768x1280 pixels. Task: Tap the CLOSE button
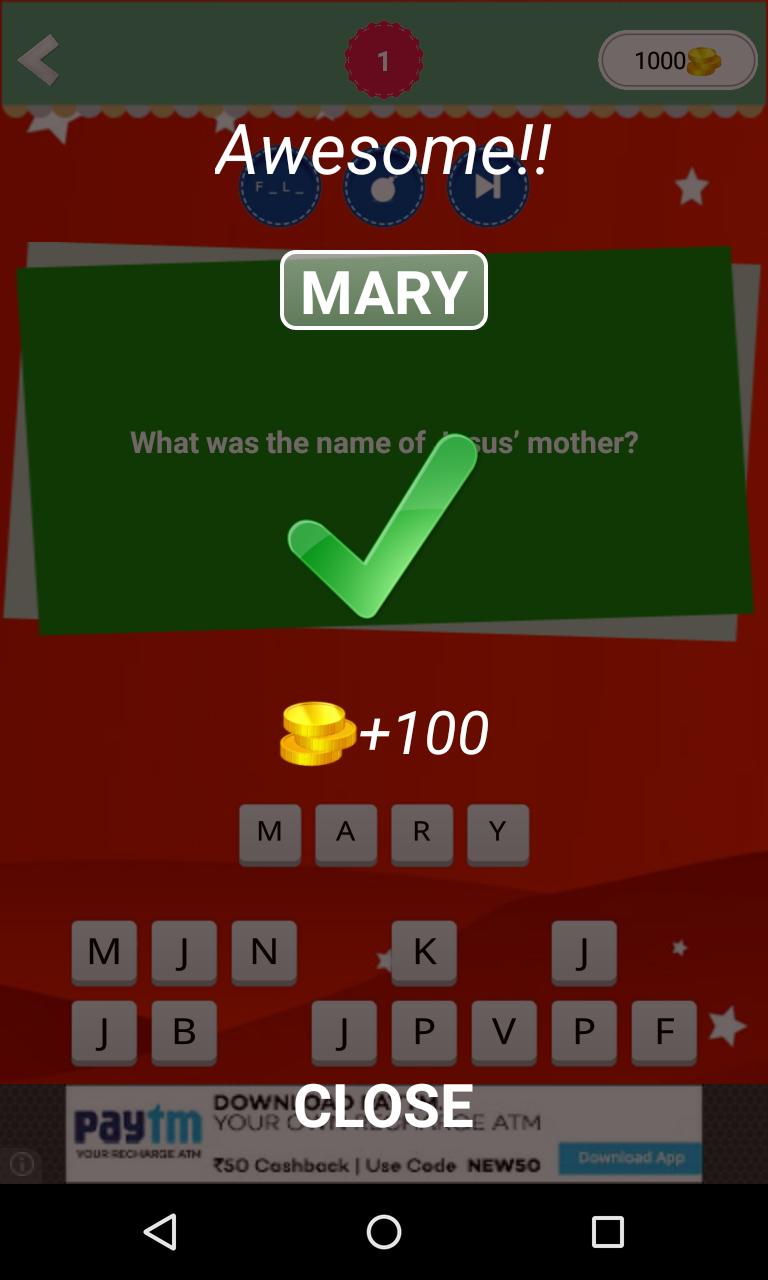(x=383, y=1105)
